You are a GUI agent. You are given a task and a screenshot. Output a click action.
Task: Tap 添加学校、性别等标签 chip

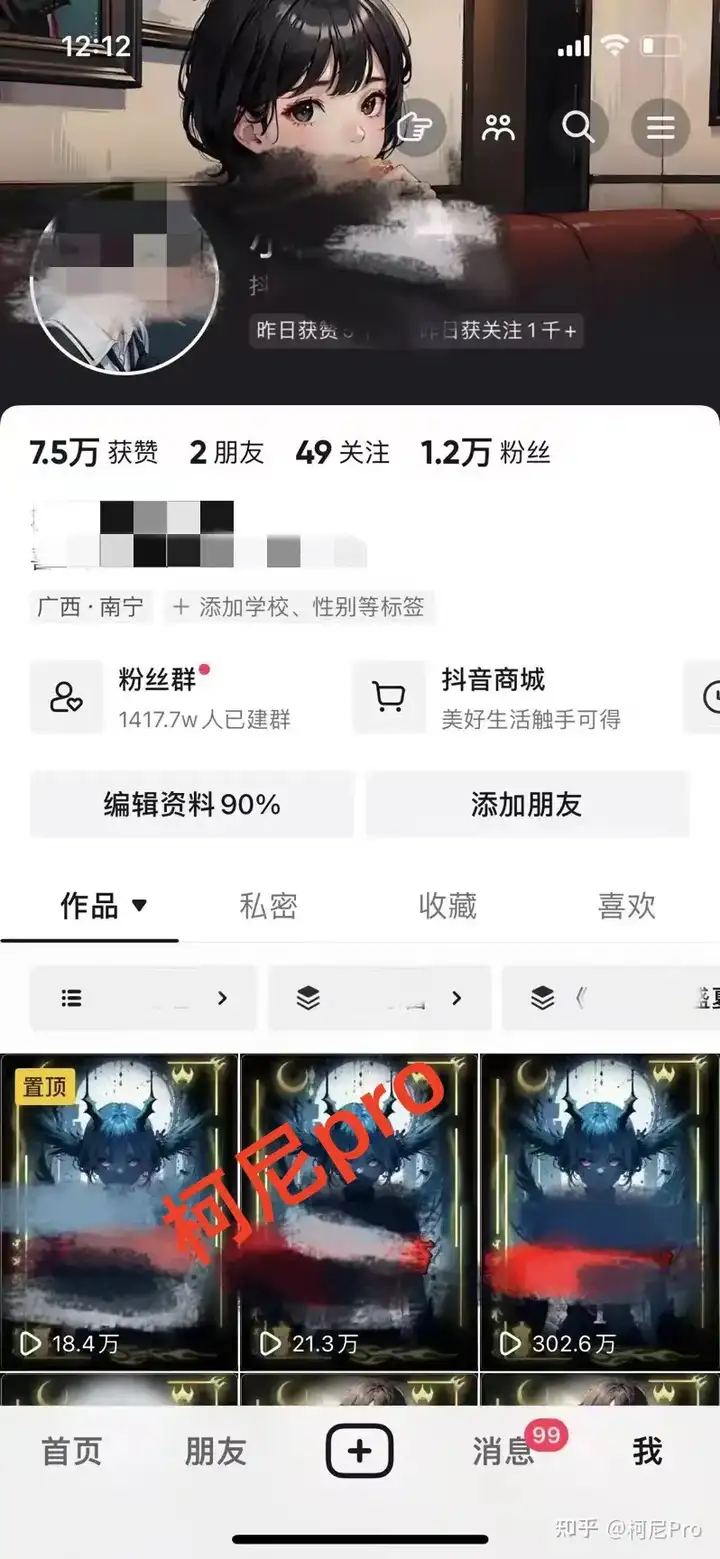click(x=299, y=607)
